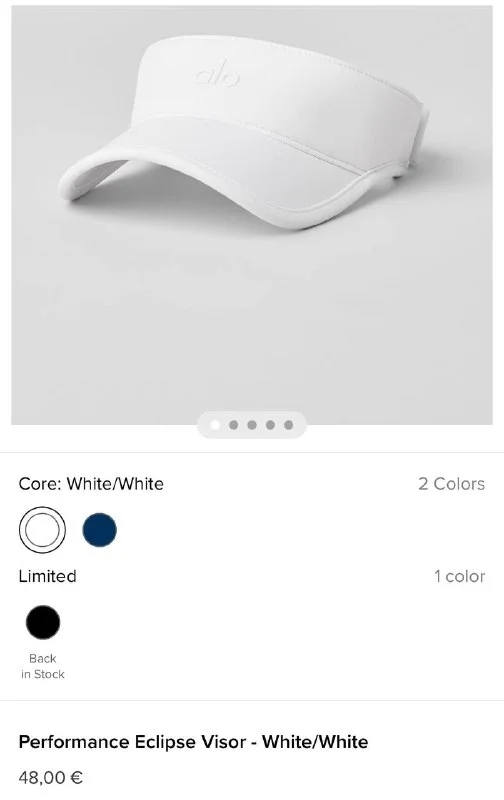
Task: Open the white visor product image
Action: click(x=252, y=215)
